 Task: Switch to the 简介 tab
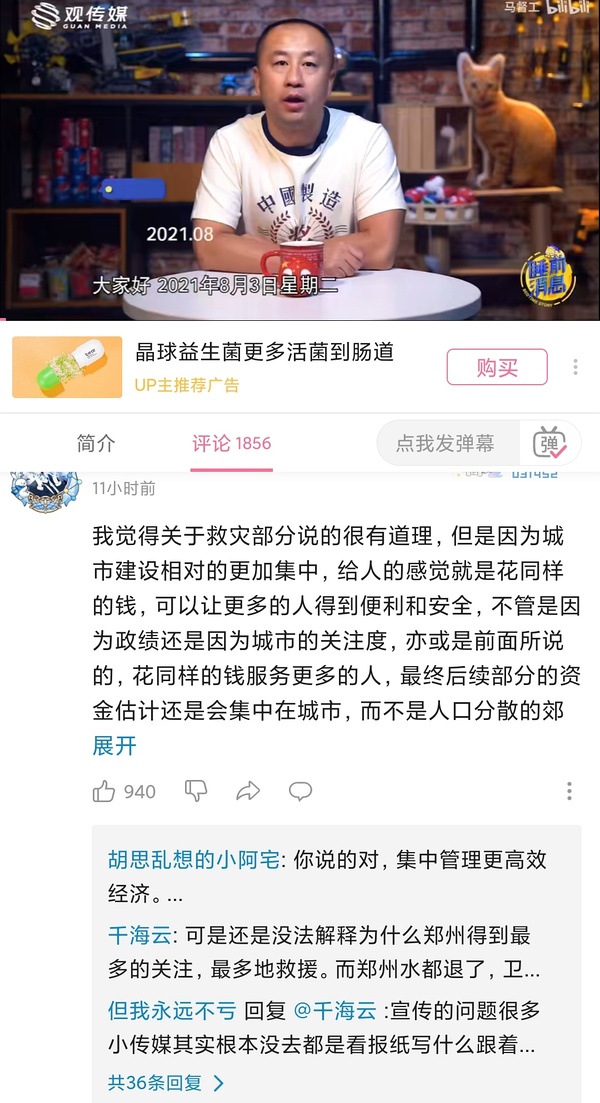tap(96, 443)
